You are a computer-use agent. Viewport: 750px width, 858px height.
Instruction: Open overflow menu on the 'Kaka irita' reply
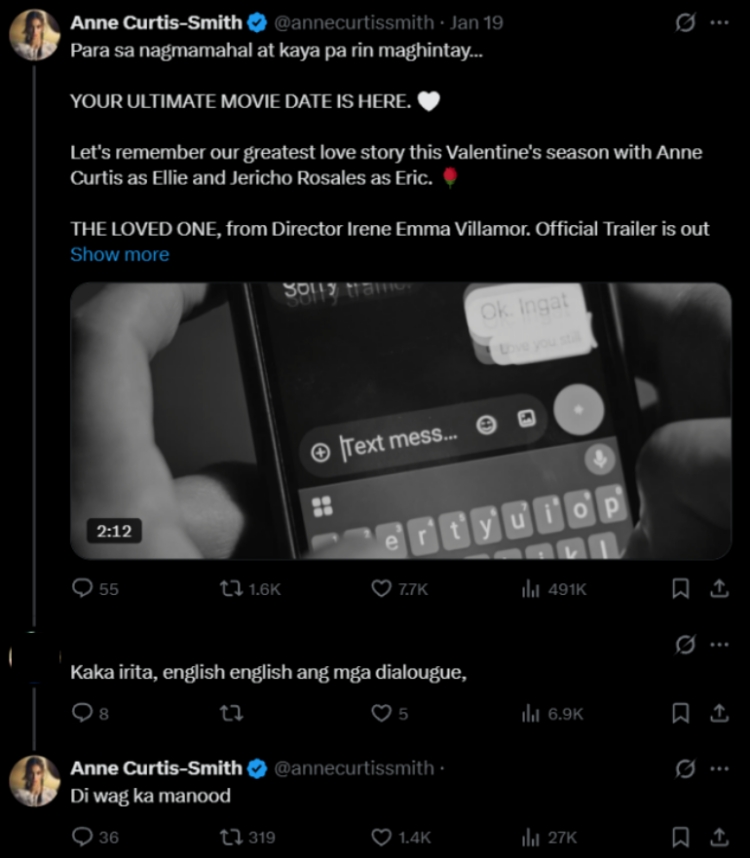719,645
